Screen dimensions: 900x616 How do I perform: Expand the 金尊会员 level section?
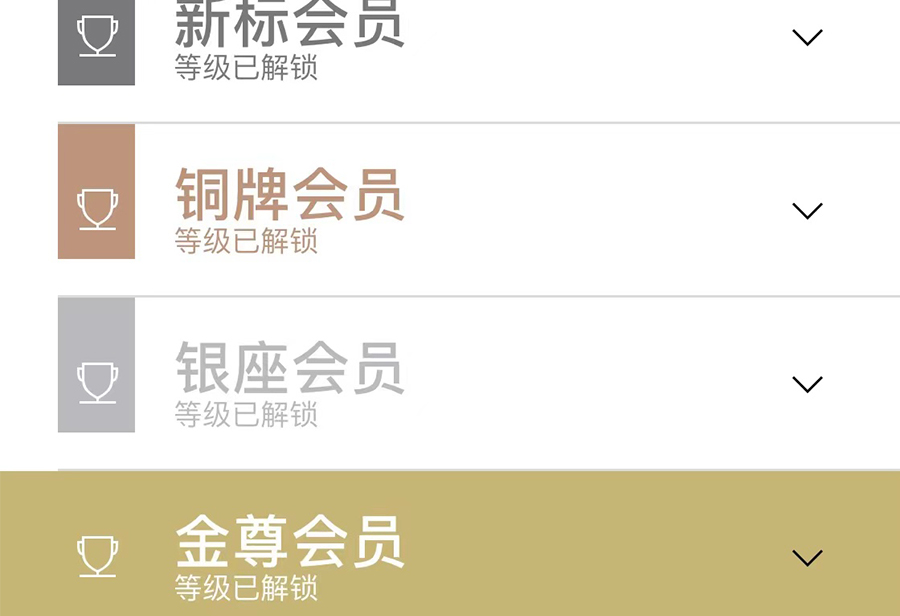(806, 557)
